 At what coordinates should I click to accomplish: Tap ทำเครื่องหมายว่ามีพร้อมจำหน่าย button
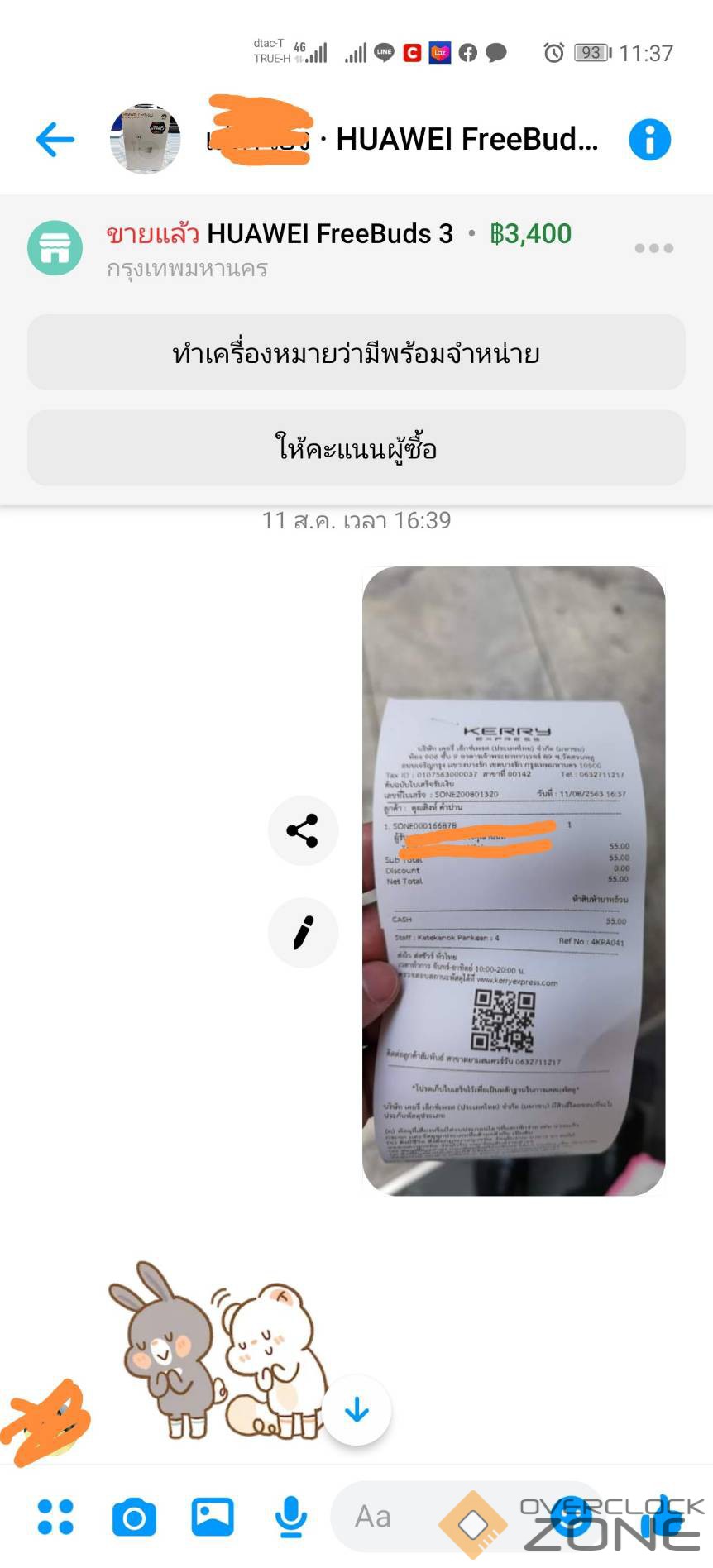pos(356,353)
